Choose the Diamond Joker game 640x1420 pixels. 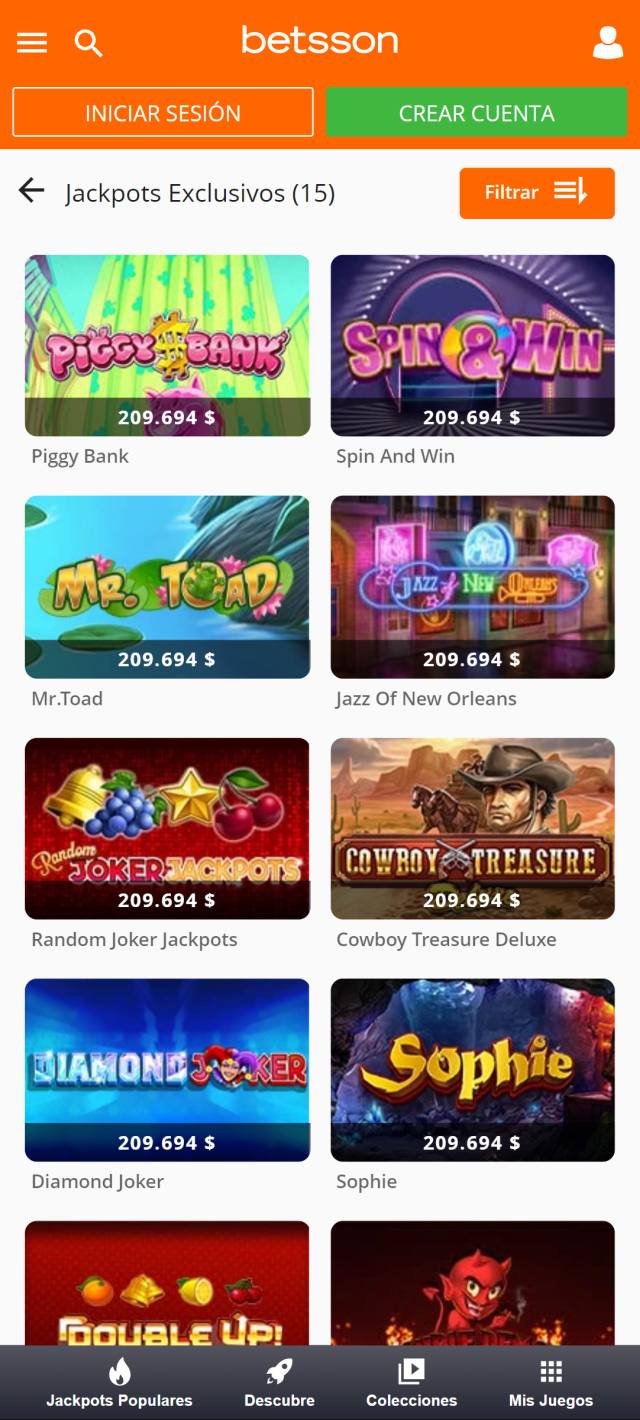(x=167, y=1069)
